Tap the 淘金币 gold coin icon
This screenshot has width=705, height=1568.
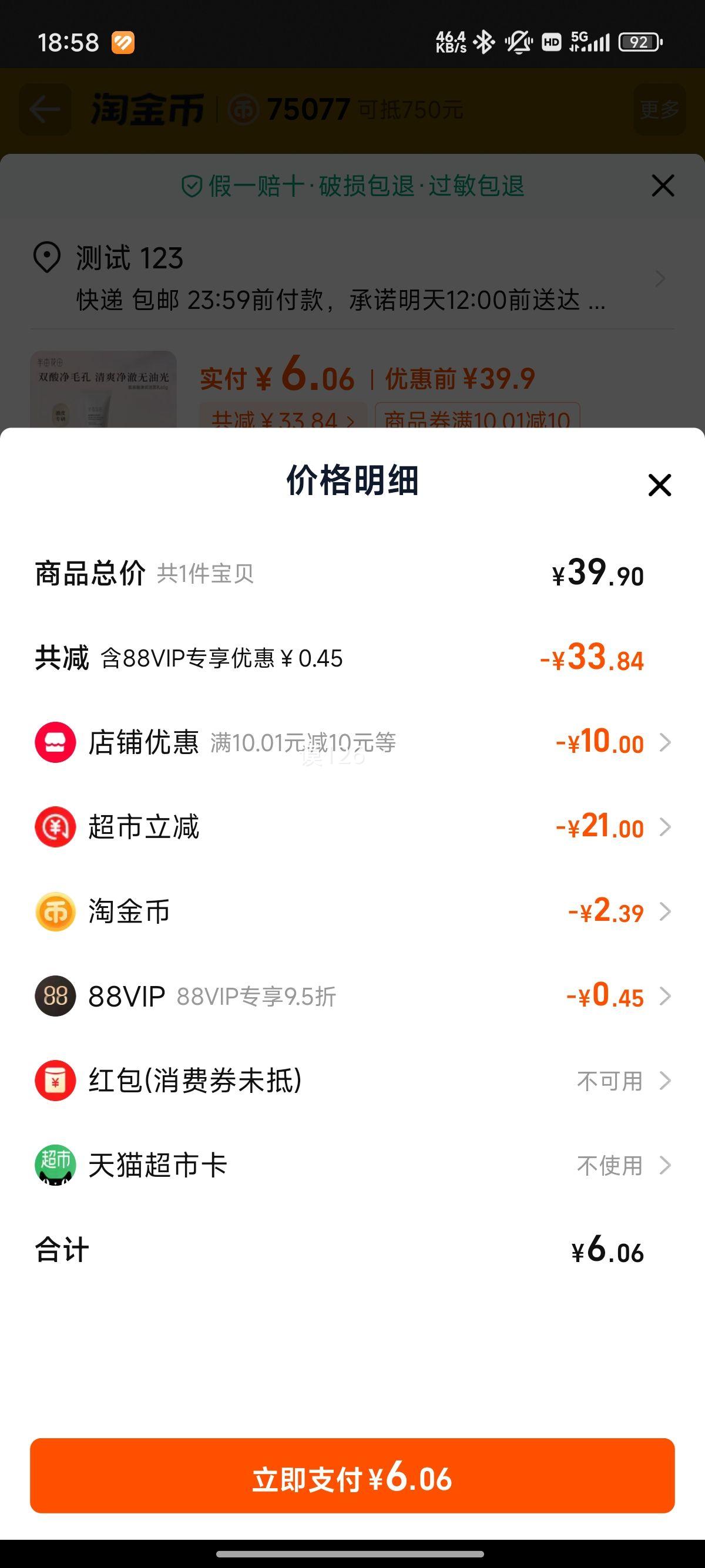pyautogui.click(x=55, y=911)
